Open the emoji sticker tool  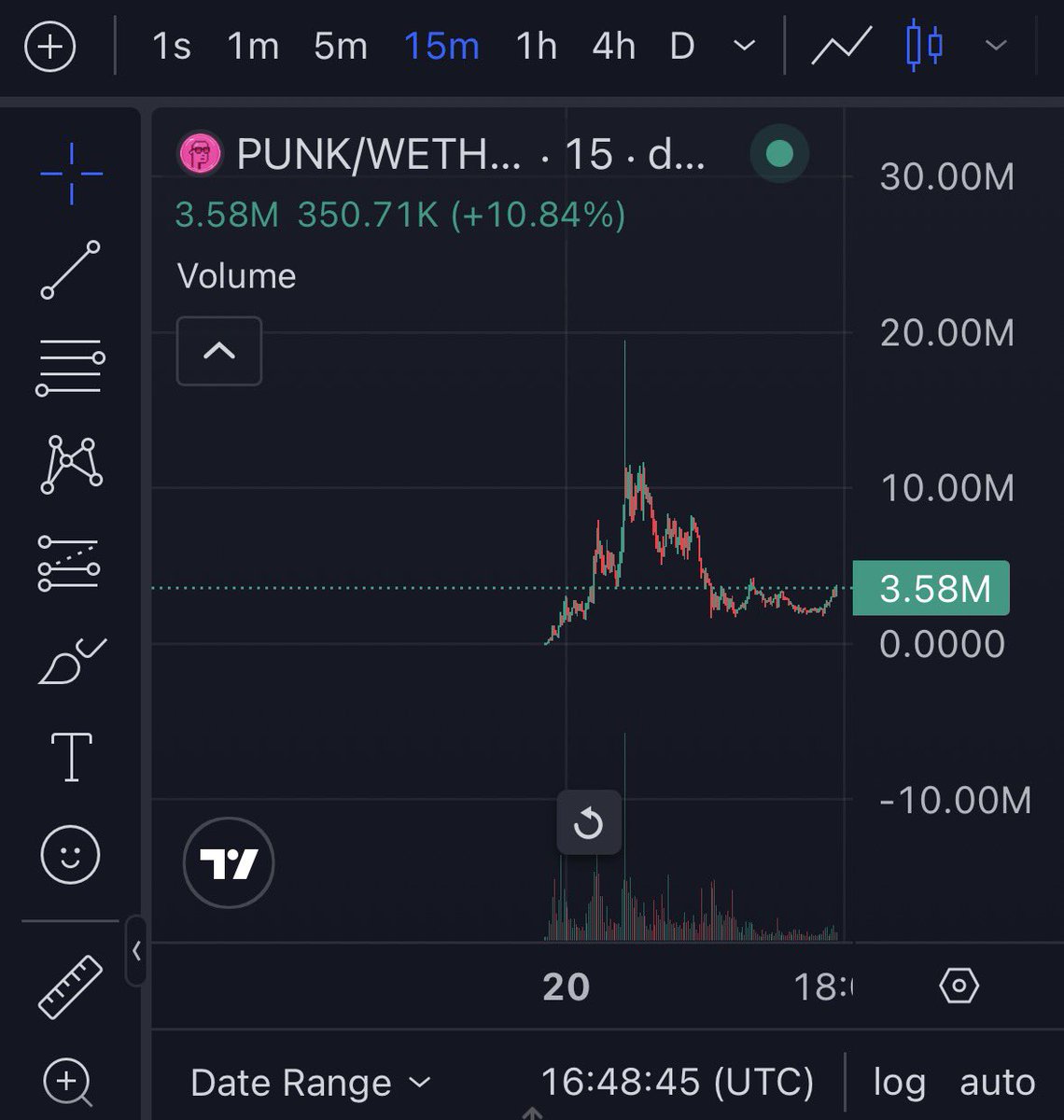pyautogui.click(x=70, y=854)
